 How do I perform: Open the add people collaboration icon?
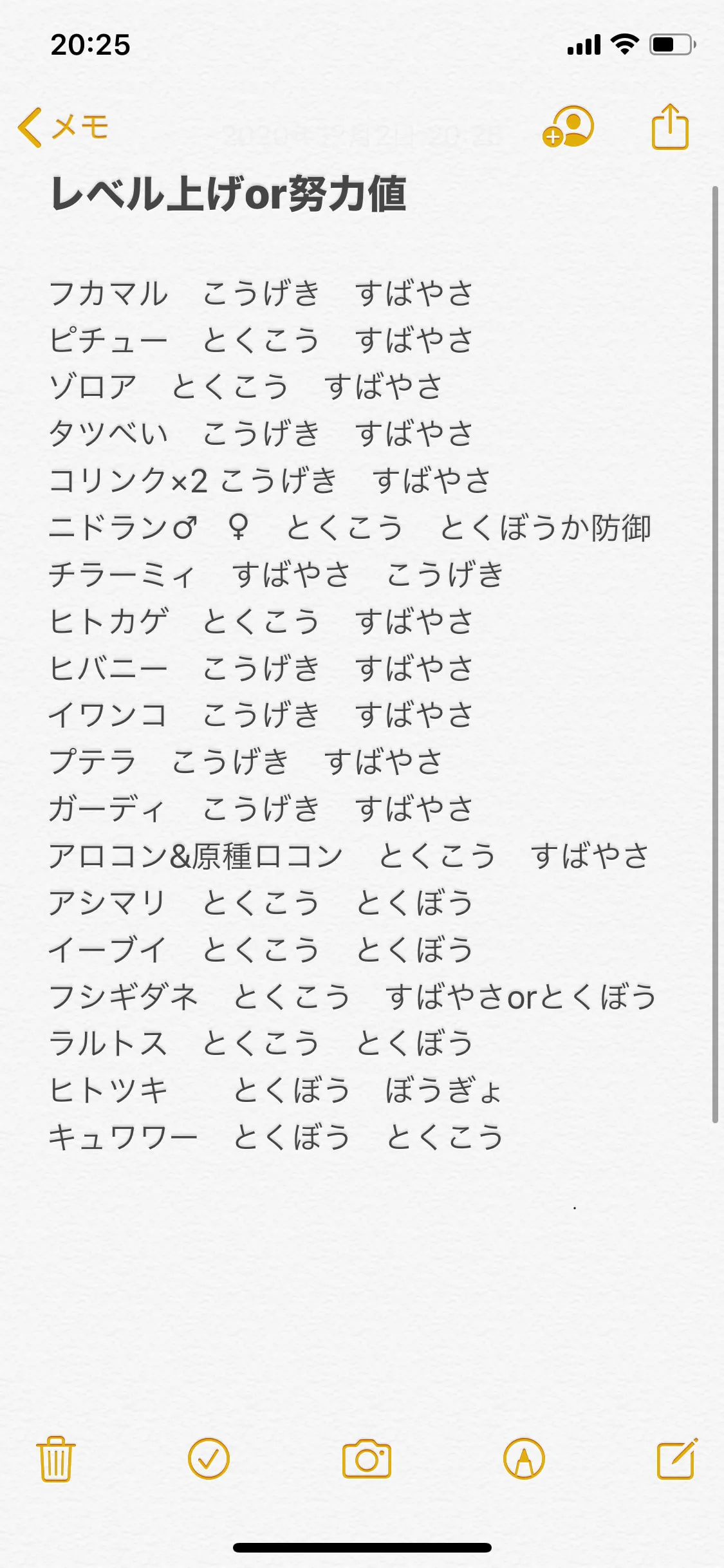pyautogui.click(x=568, y=127)
